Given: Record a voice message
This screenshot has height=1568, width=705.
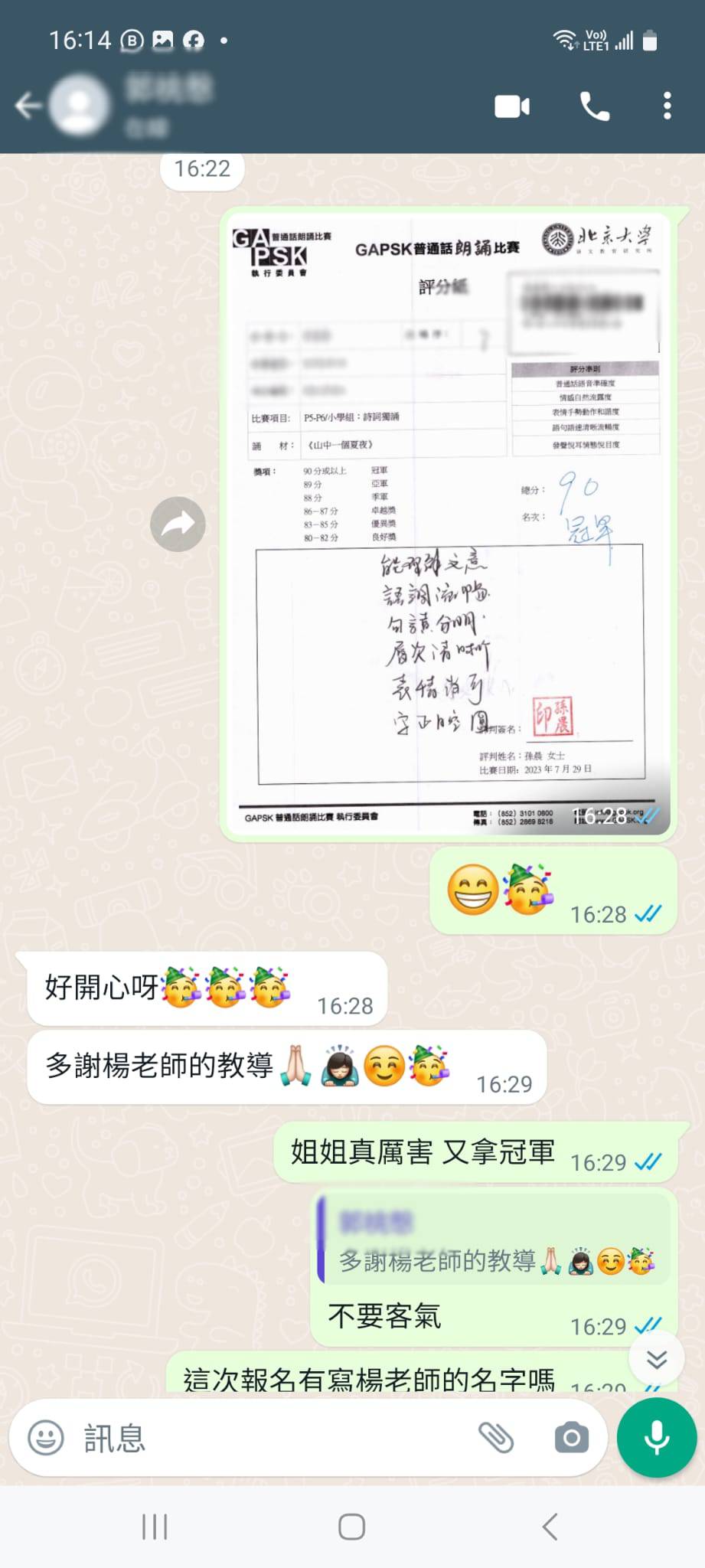Looking at the screenshot, I should 656,1438.
